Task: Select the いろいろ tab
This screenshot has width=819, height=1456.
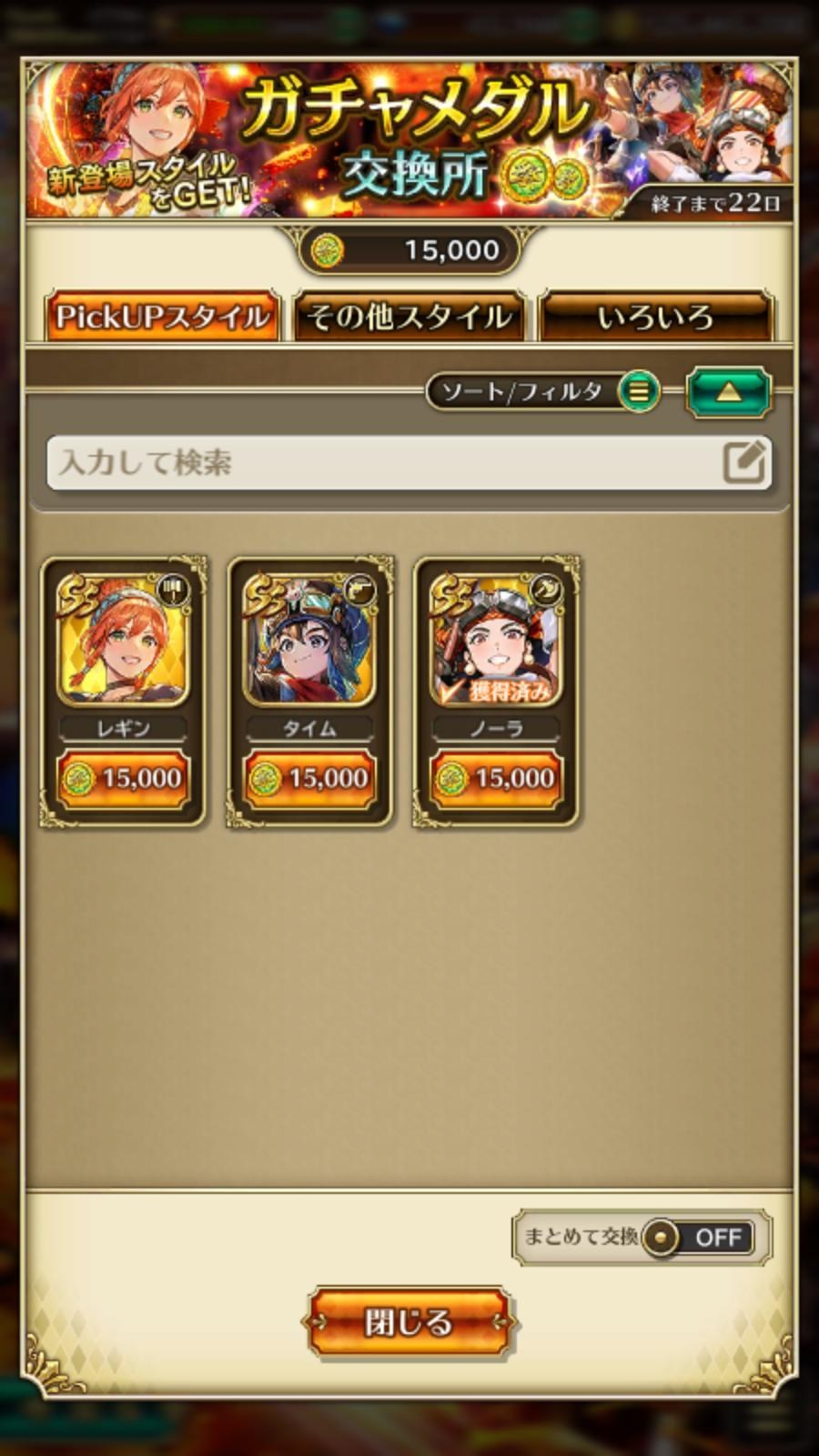Action: coord(655,317)
